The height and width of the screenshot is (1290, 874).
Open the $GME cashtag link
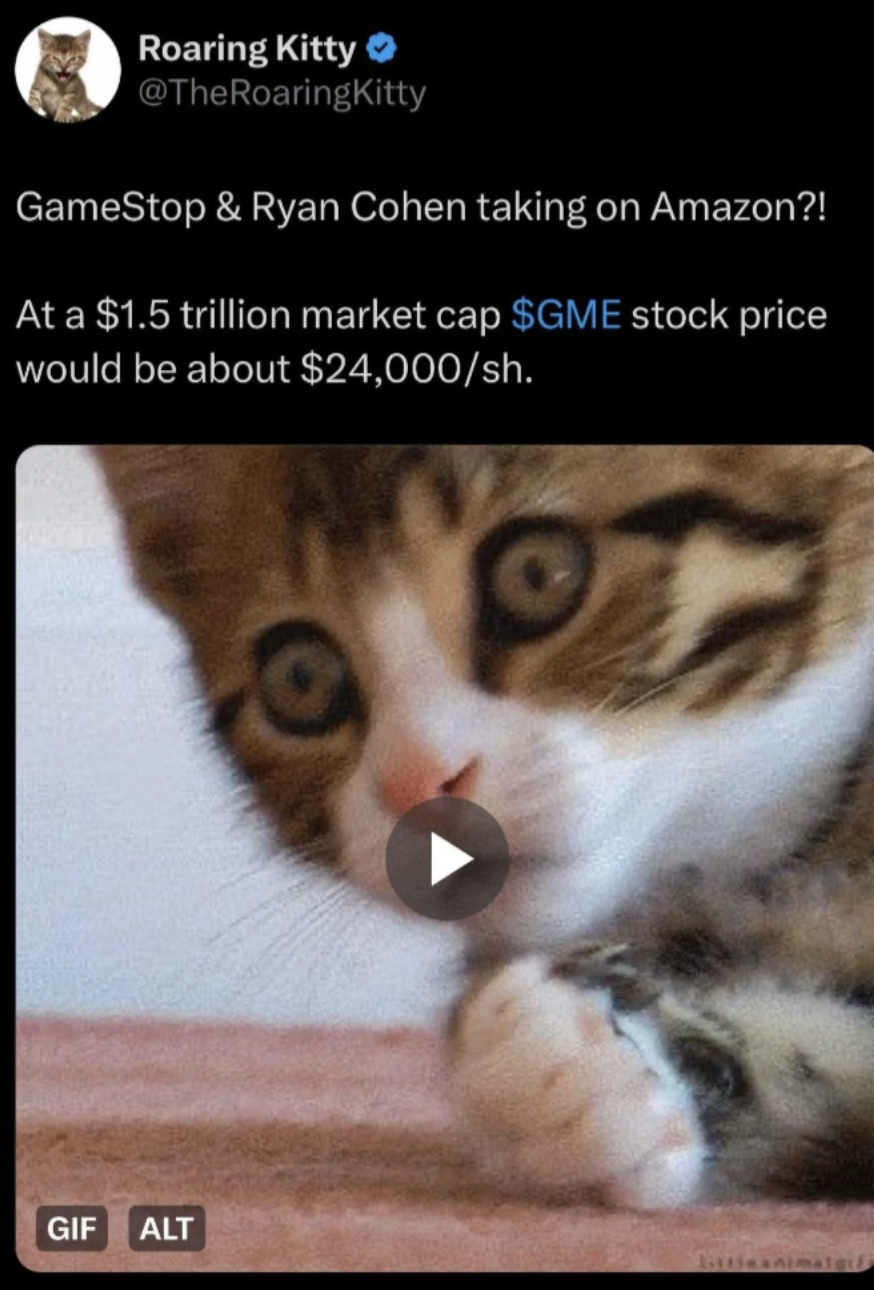pyautogui.click(x=566, y=314)
